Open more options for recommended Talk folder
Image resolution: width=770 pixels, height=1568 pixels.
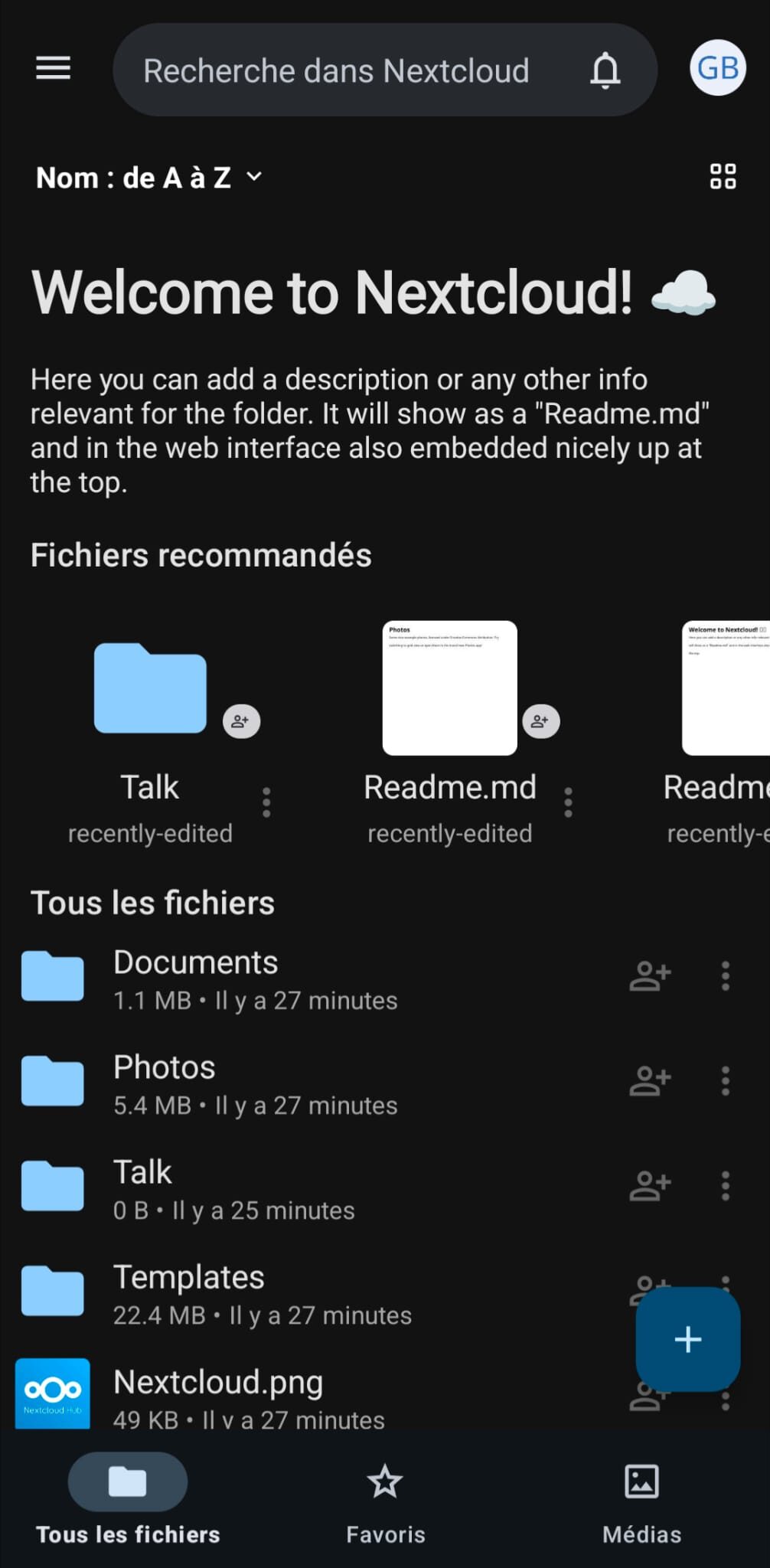pos(266,802)
